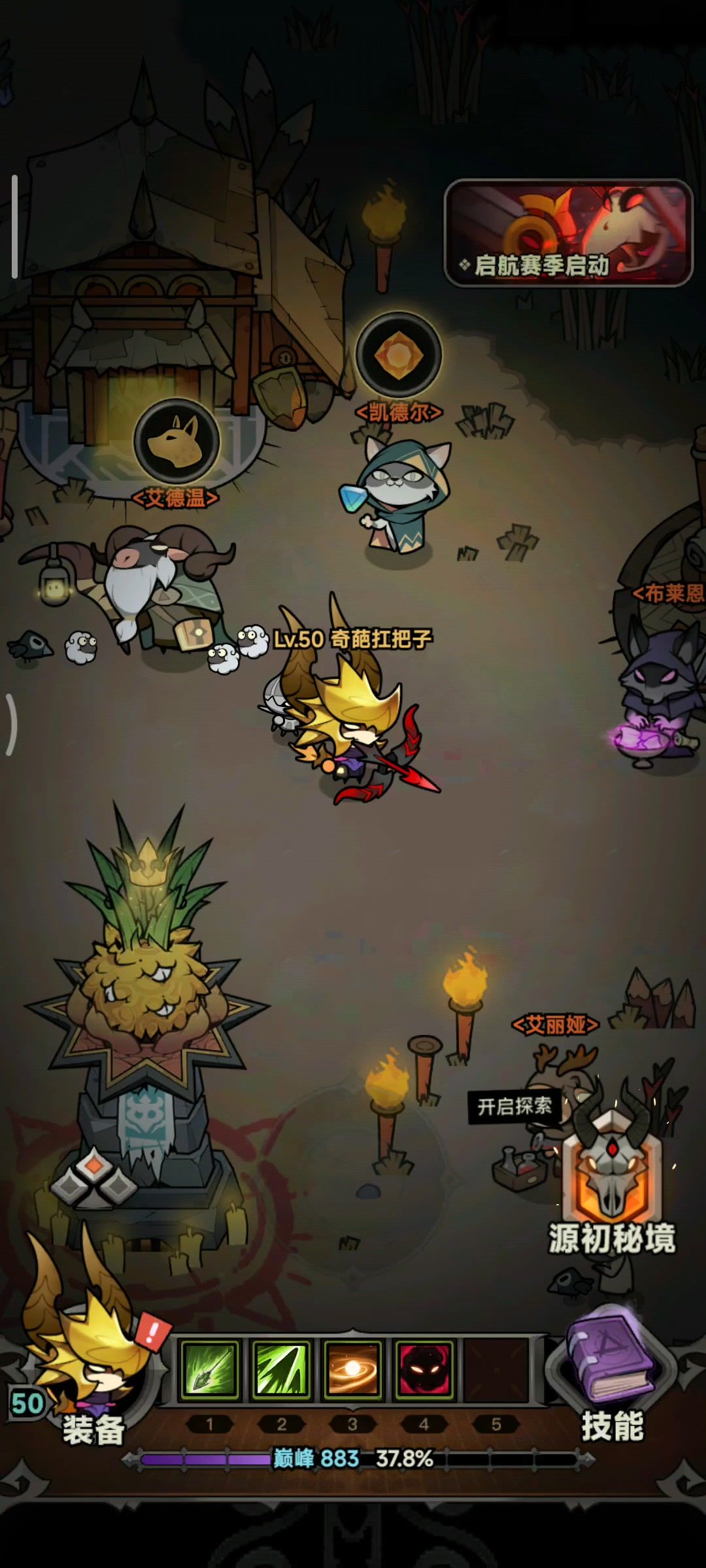Talk to NPC 艾丽娅
The height and width of the screenshot is (1568, 706).
tap(556, 1071)
